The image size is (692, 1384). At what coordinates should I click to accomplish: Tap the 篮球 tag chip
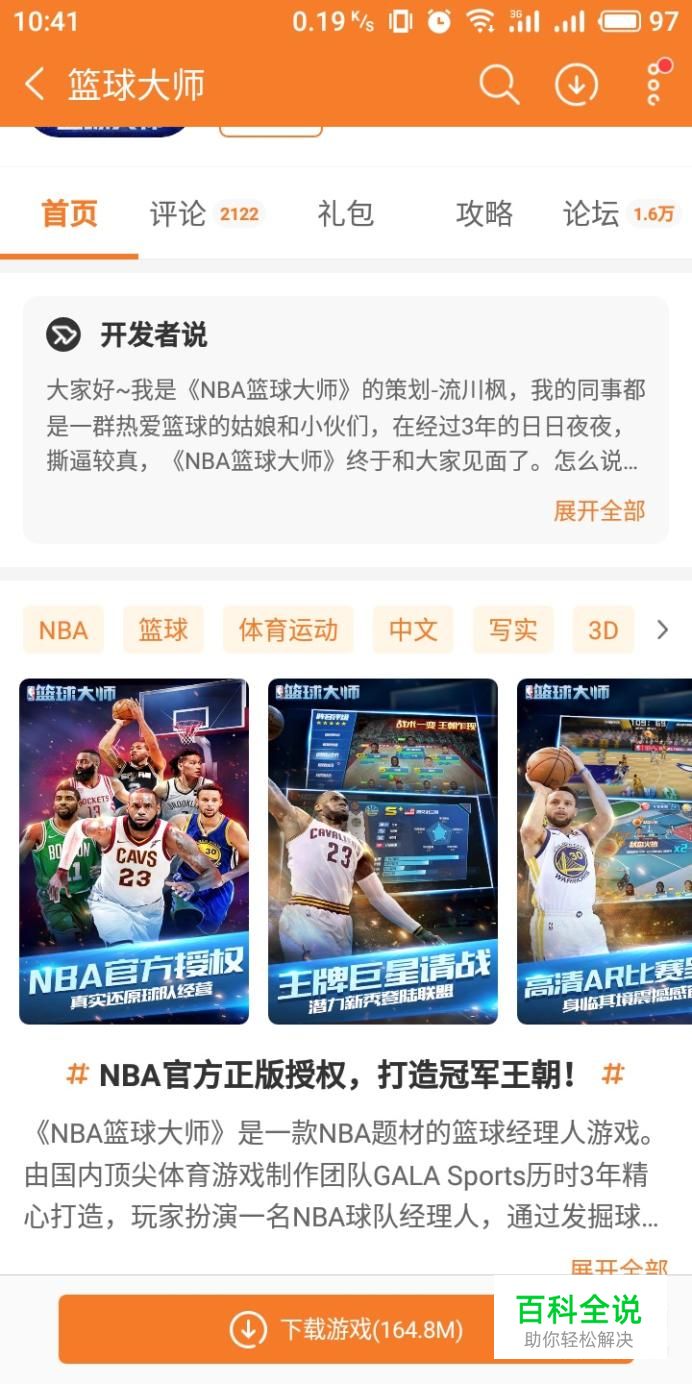coord(163,630)
